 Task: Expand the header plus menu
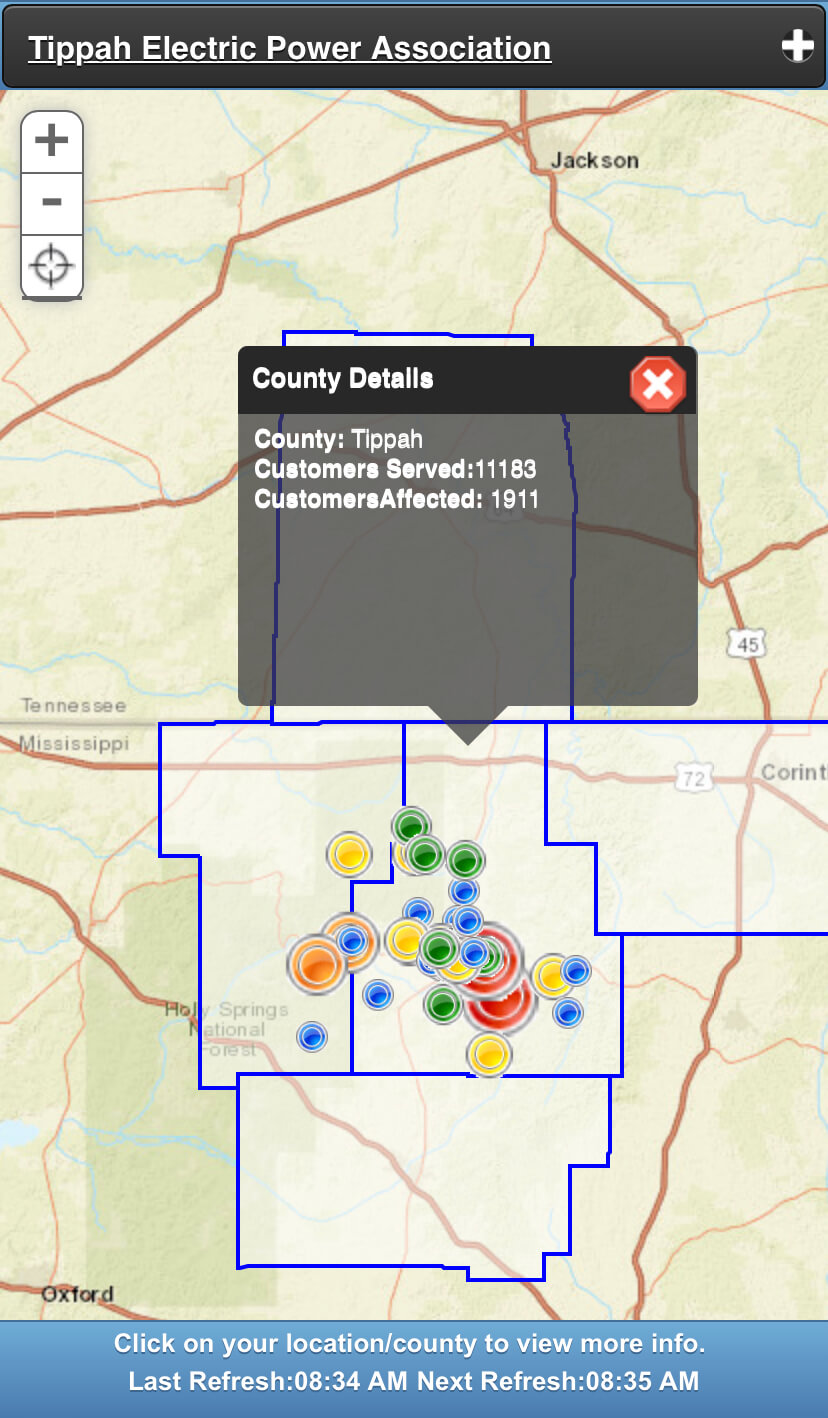coord(797,46)
